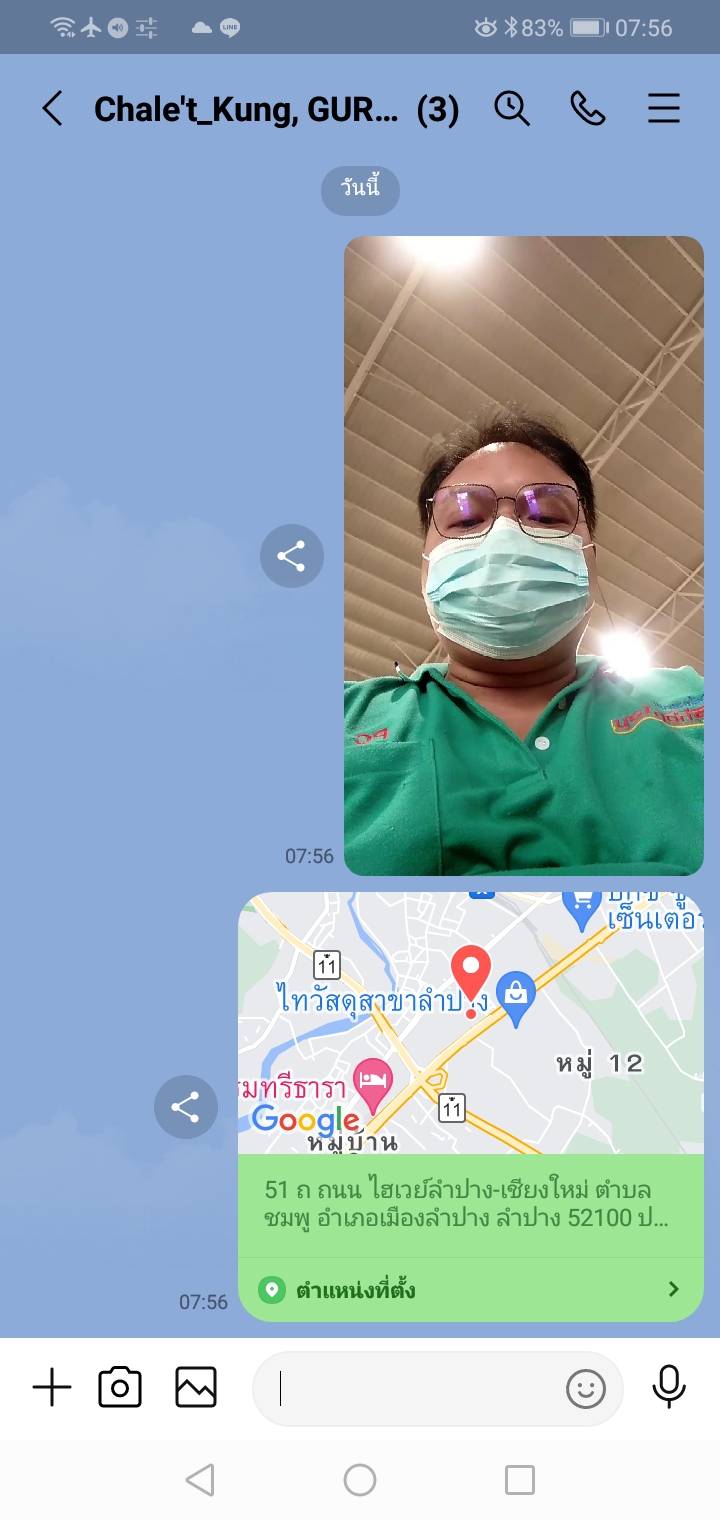Share the location message
The height and width of the screenshot is (1520, 720).
(185, 1107)
